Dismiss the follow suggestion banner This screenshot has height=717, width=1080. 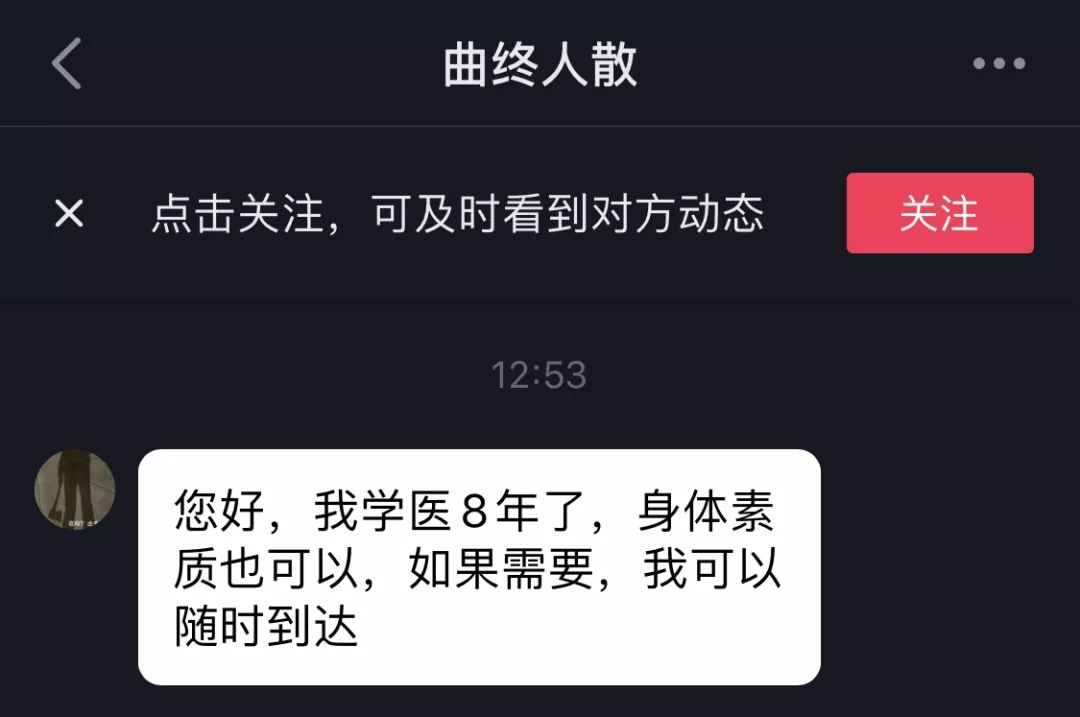coord(69,213)
